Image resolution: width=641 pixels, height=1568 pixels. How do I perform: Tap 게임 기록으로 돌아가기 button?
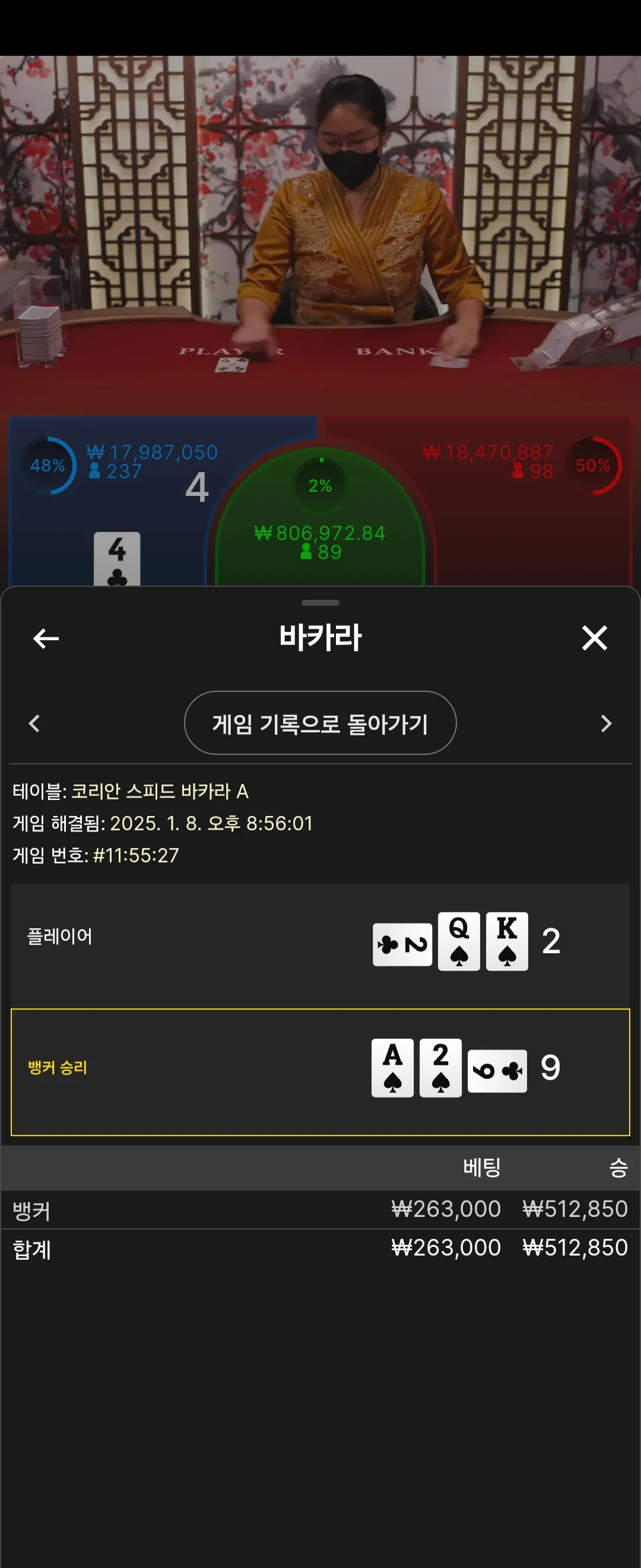coord(320,723)
